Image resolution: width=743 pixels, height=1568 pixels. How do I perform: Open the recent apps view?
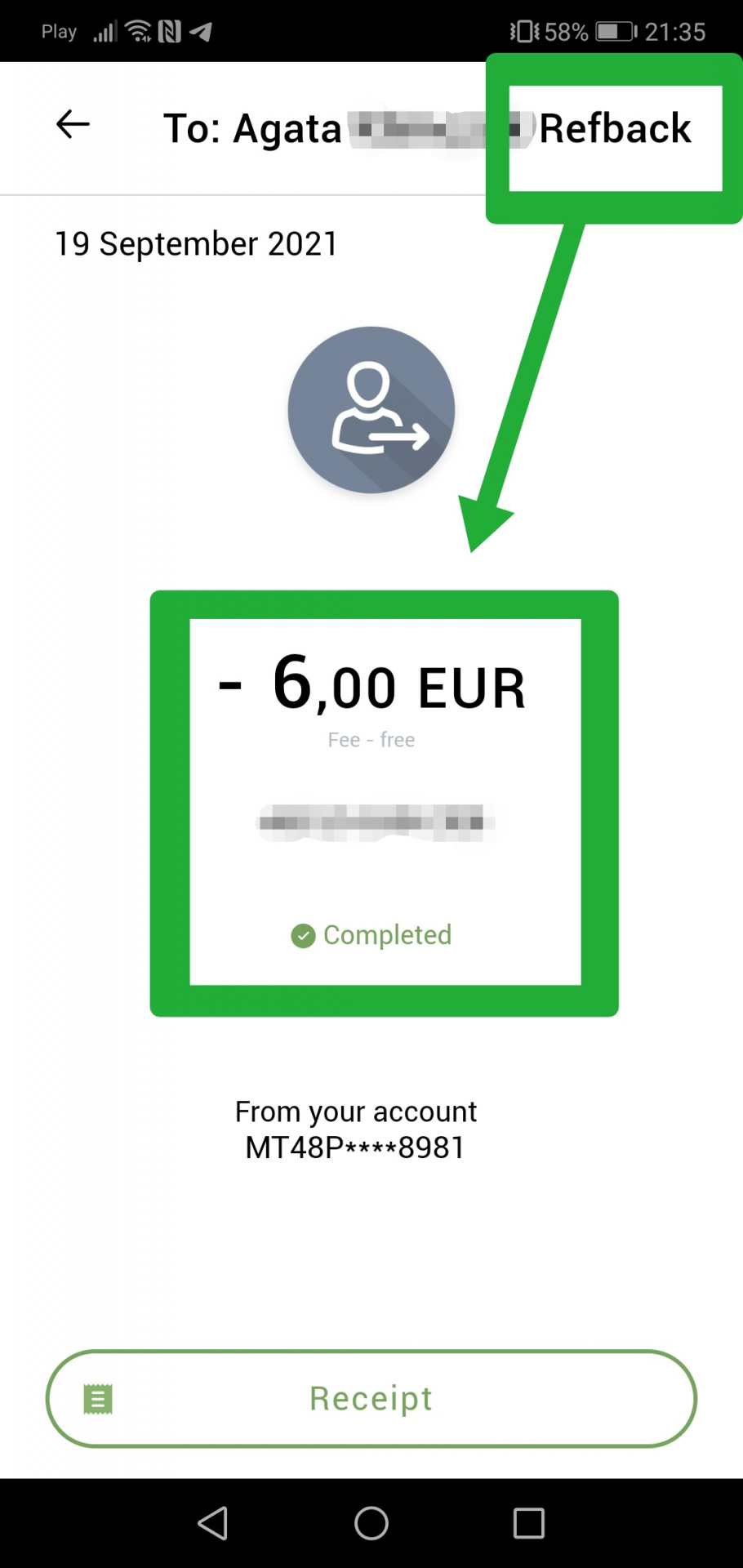[x=528, y=1523]
